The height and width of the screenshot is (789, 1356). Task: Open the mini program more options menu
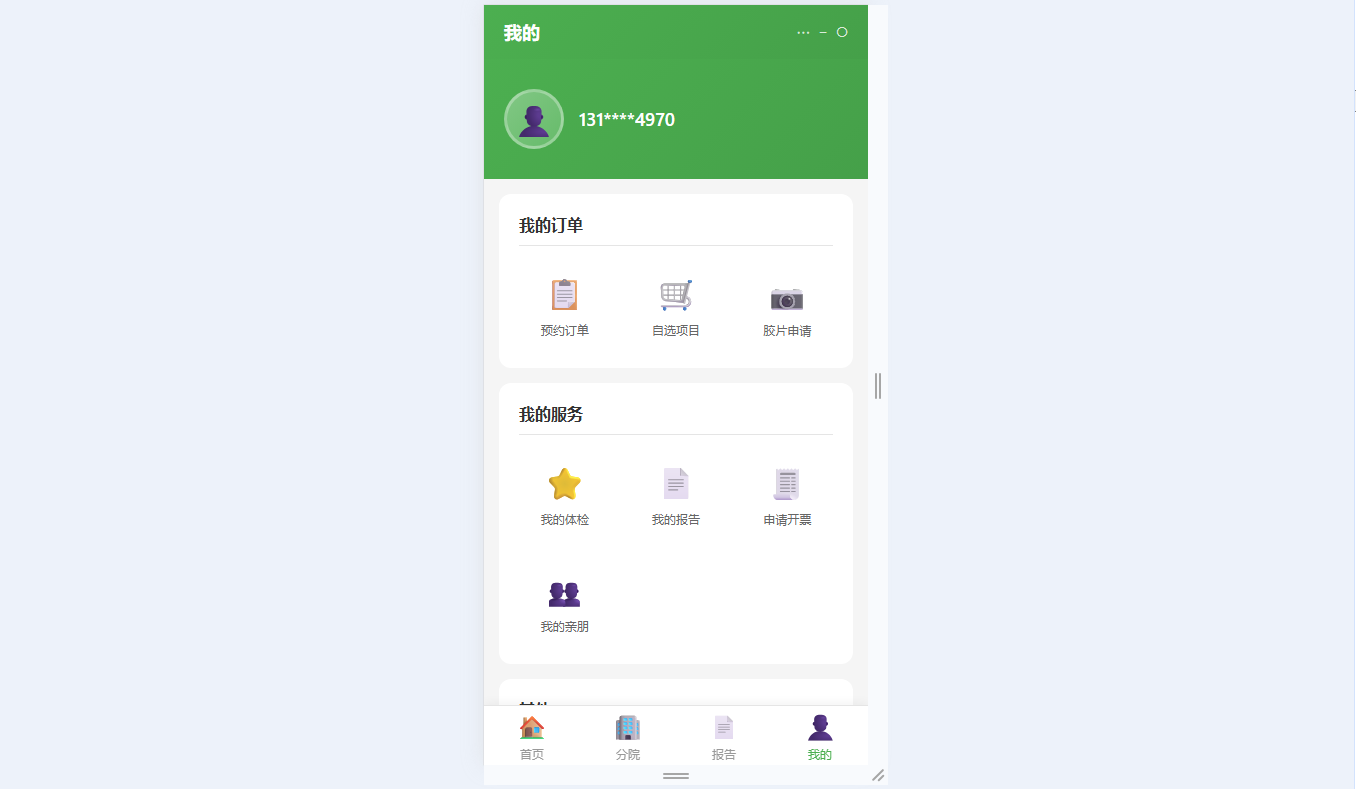click(x=803, y=33)
